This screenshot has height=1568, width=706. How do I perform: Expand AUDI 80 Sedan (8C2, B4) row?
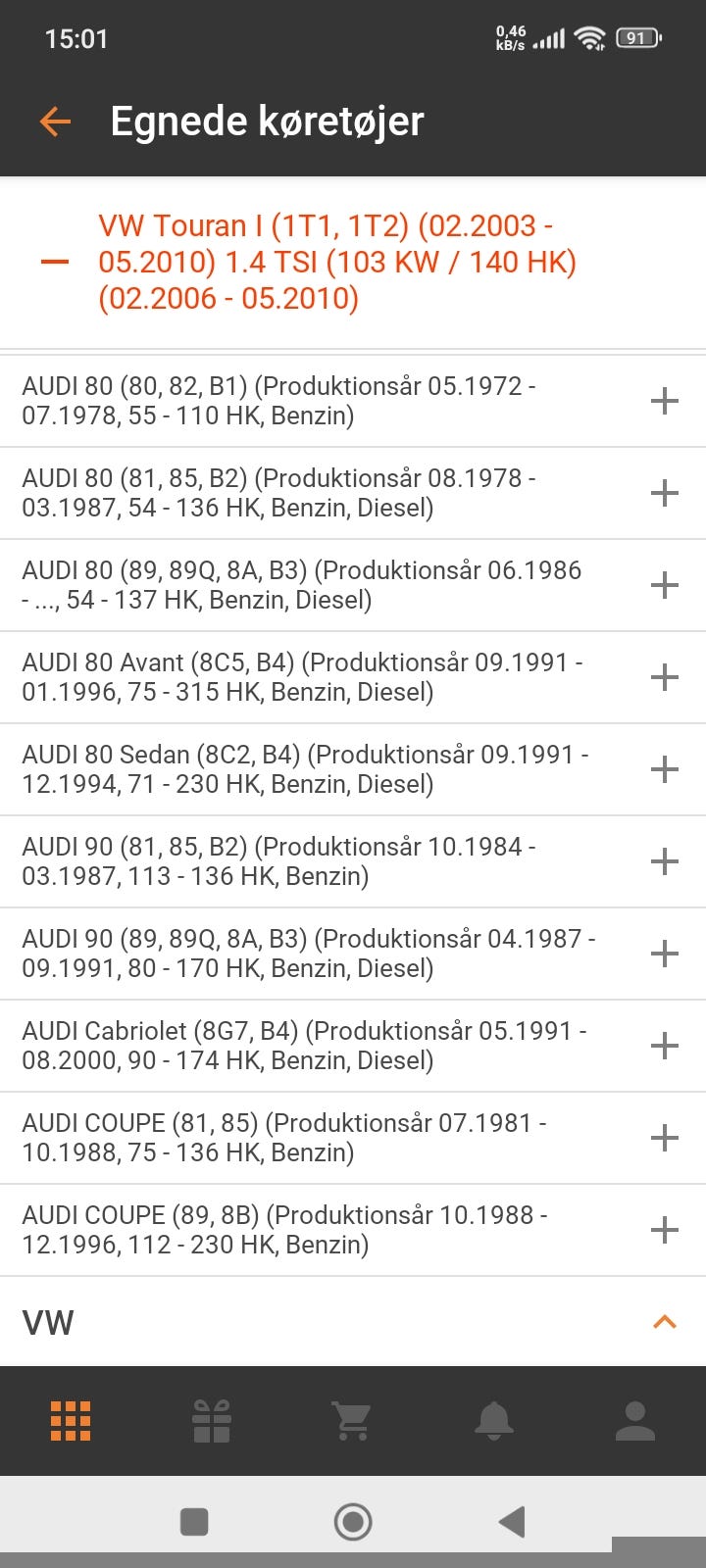(x=664, y=769)
